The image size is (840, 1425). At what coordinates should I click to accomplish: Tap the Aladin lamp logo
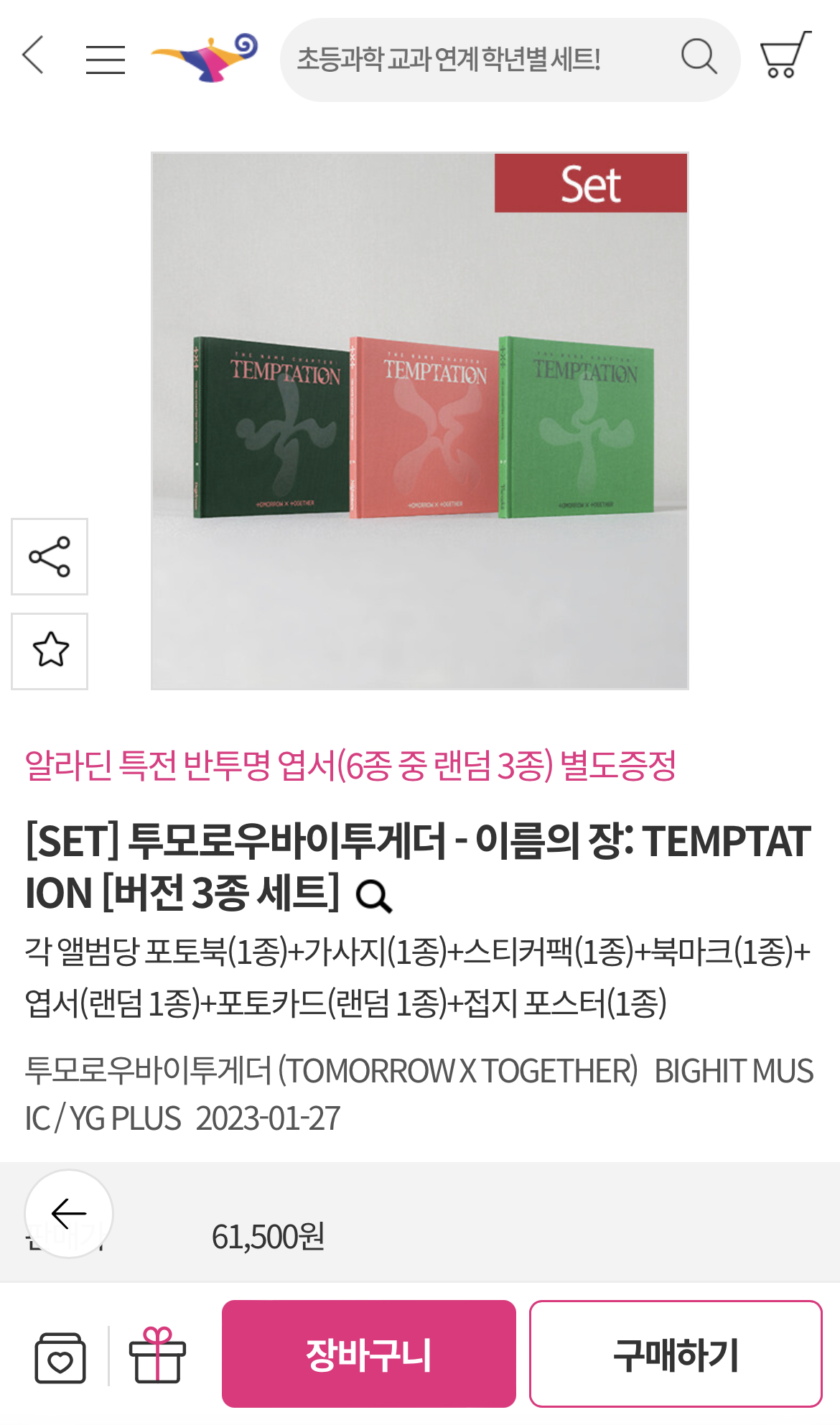tap(205, 57)
